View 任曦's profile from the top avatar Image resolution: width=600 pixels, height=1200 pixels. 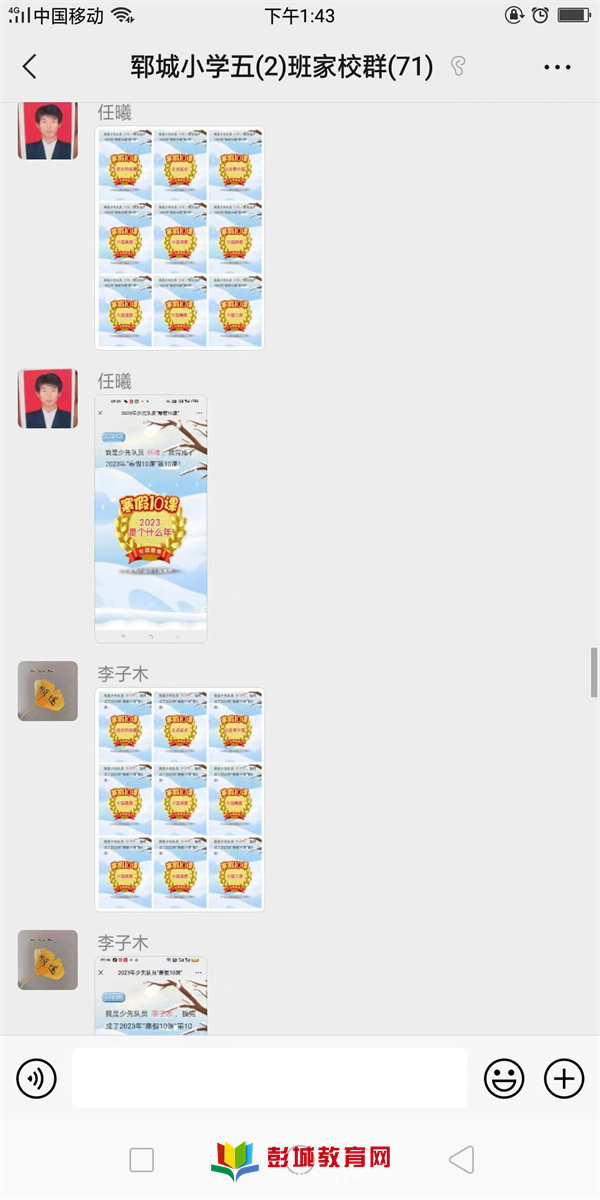47,130
